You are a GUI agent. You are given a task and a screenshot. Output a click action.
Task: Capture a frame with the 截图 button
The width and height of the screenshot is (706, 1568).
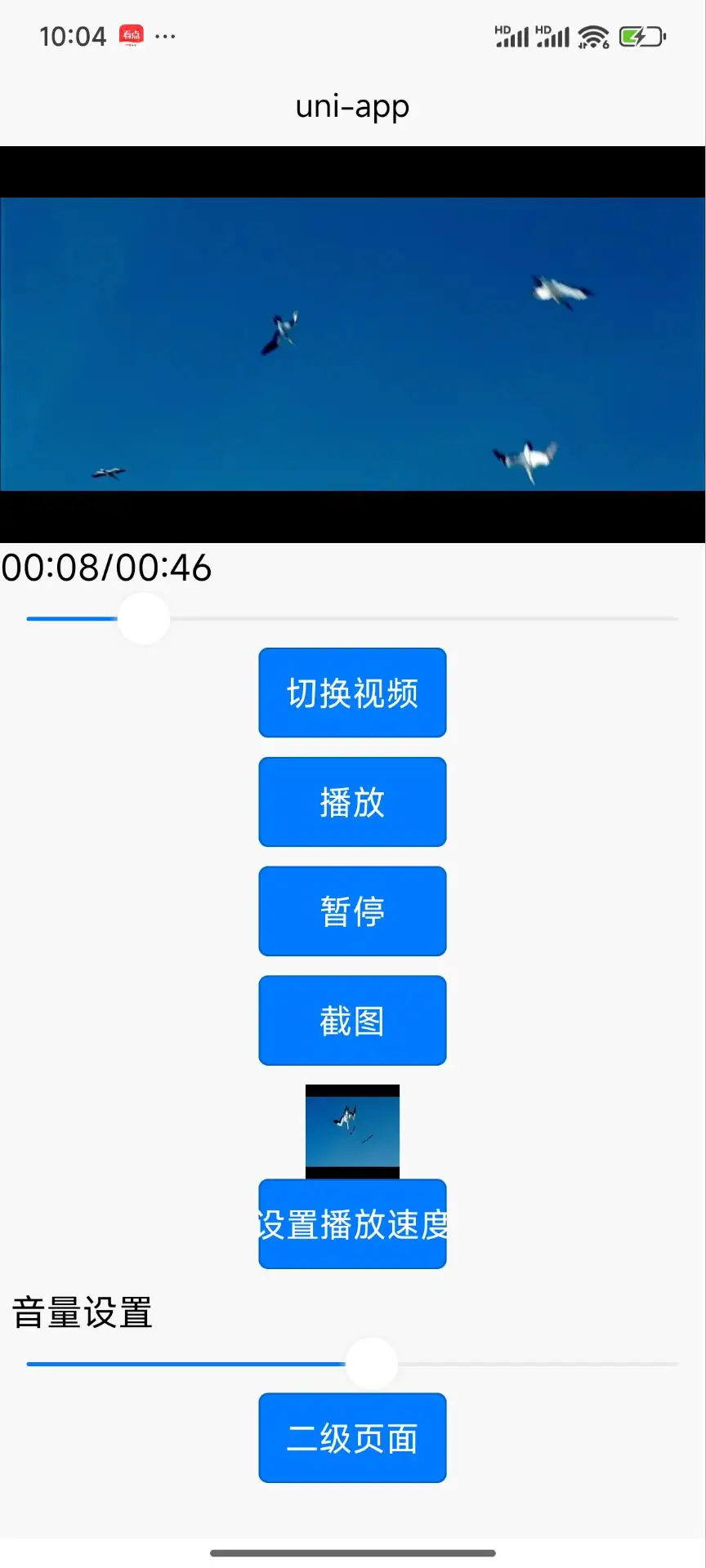pyautogui.click(x=352, y=1020)
